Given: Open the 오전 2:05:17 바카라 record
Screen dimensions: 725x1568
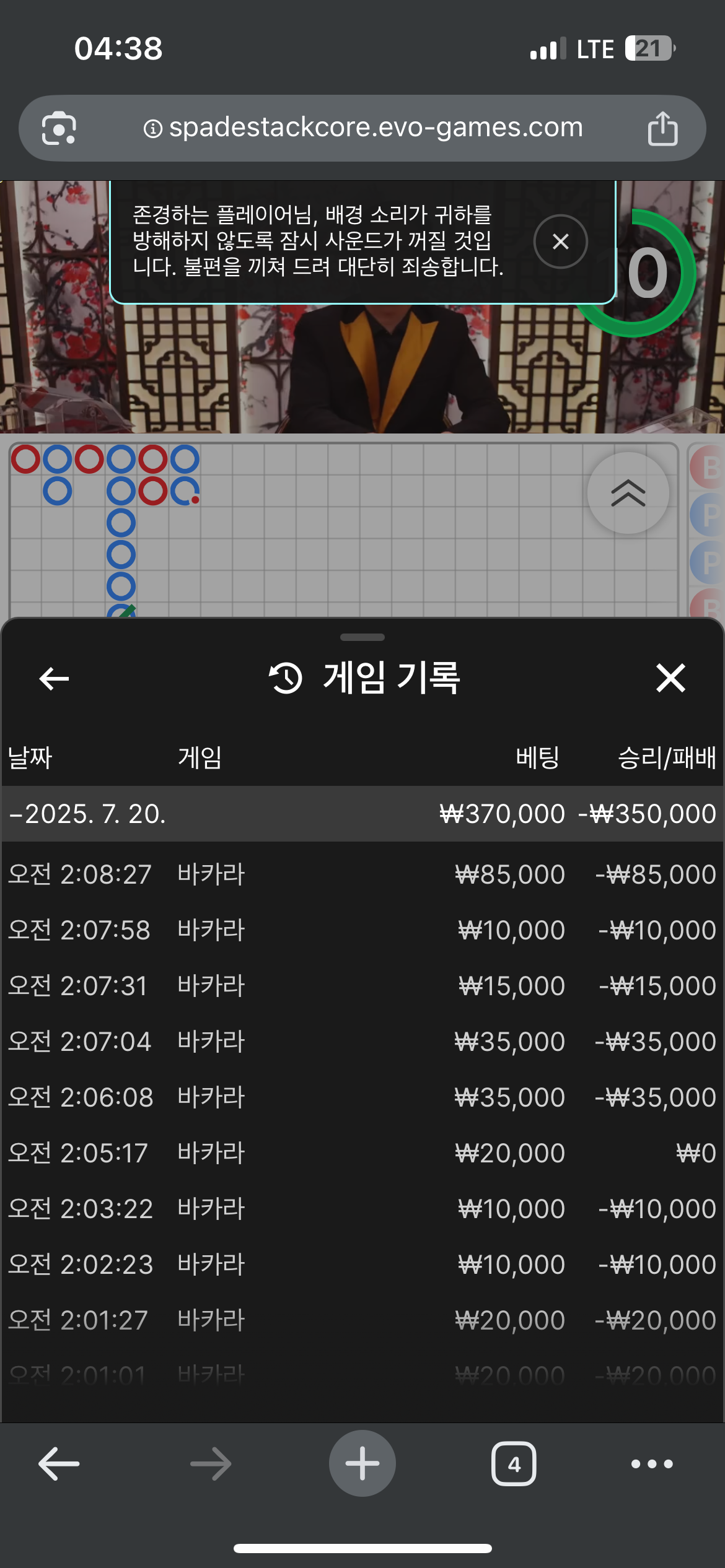Looking at the screenshot, I should [362, 1153].
